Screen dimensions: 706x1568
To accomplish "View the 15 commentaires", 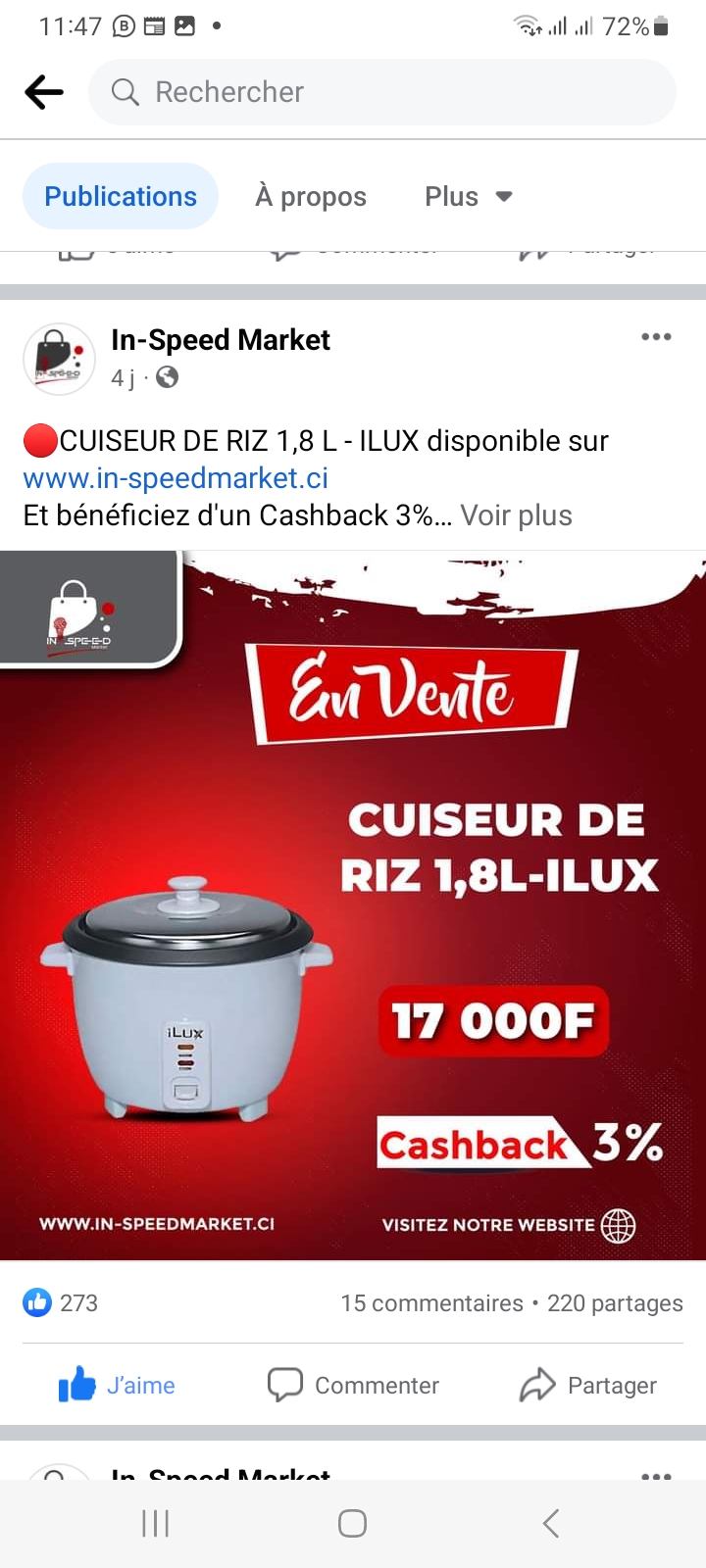I will pyautogui.click(x=431, y=1303).
